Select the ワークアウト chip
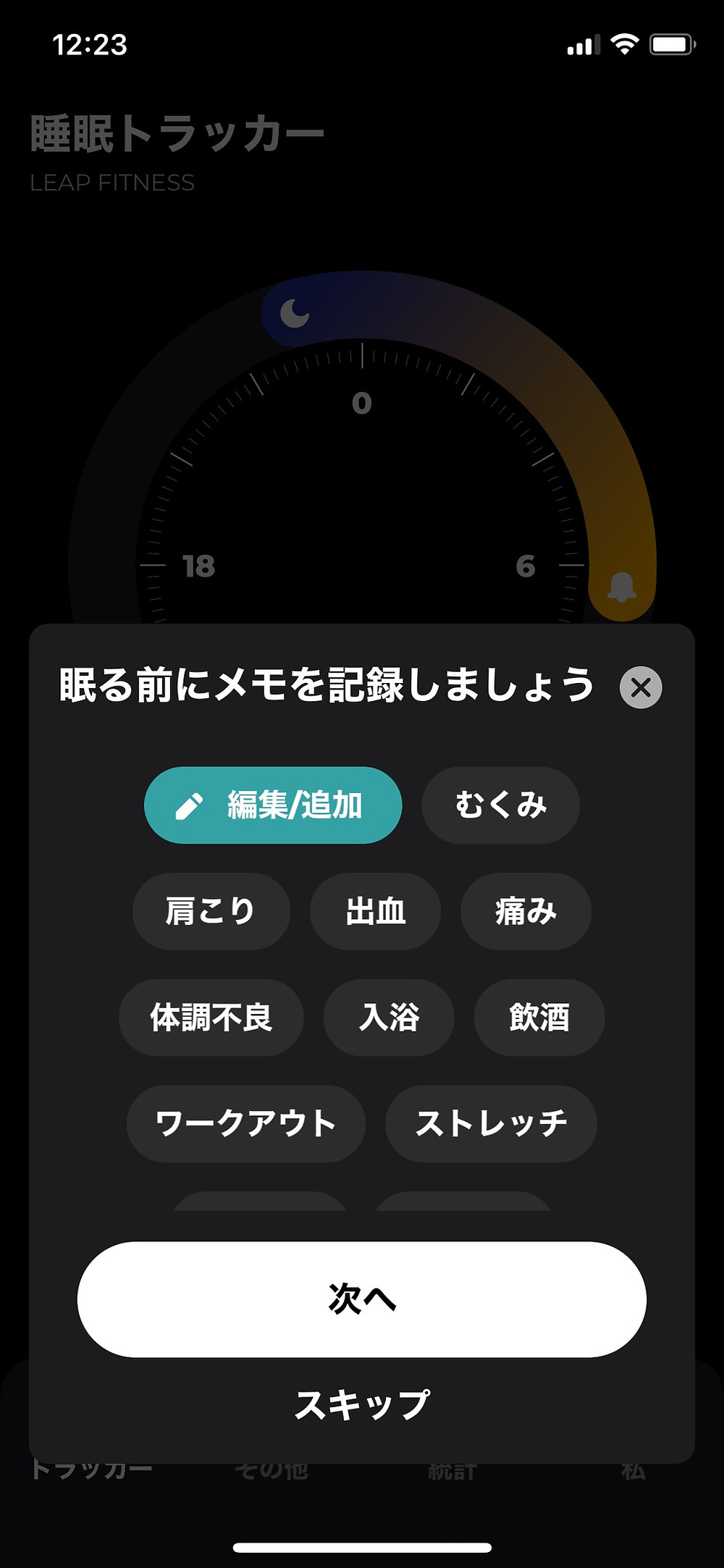The image size is (724, 1568). 245,1123
